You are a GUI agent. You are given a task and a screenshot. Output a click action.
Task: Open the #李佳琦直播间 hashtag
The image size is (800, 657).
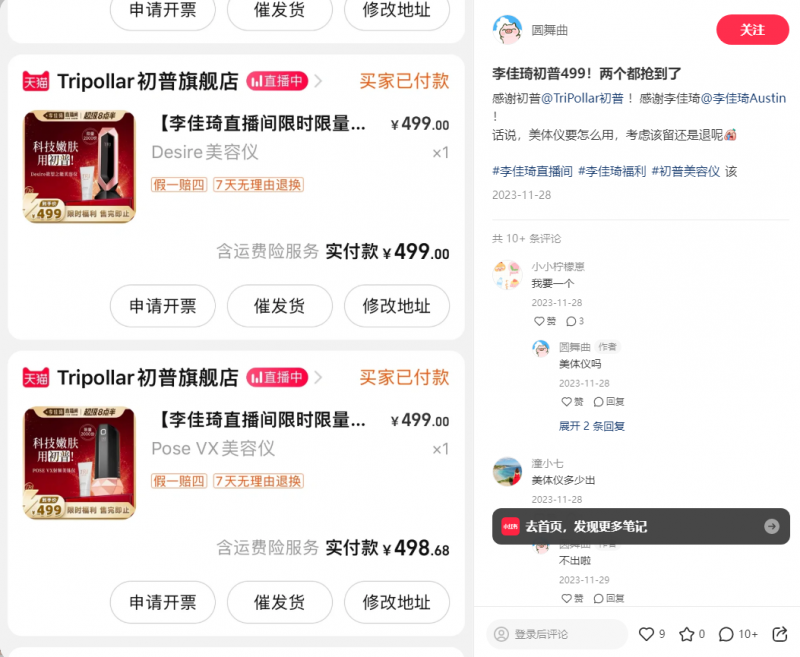531,171
